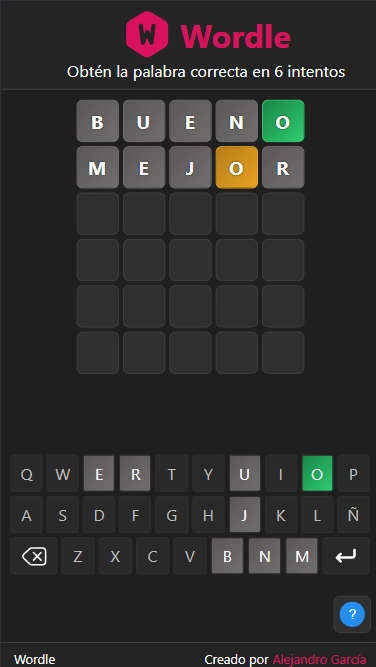Enter the letter C key

[152, 556]
